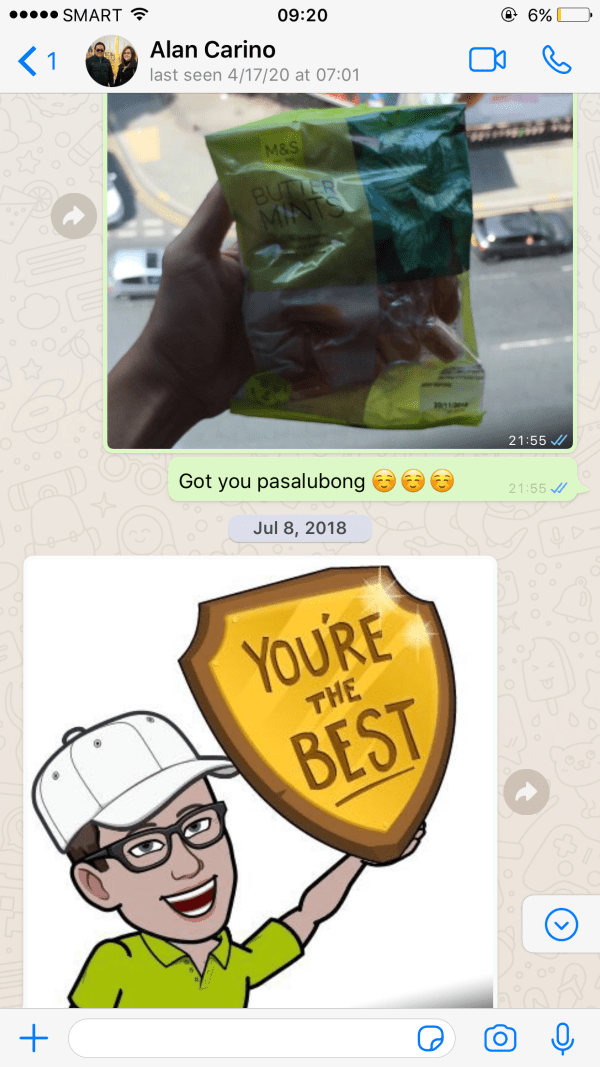Open the You're the Best image
The height and width of the screenshot is (1067, 600).
[x=260, y=783]
